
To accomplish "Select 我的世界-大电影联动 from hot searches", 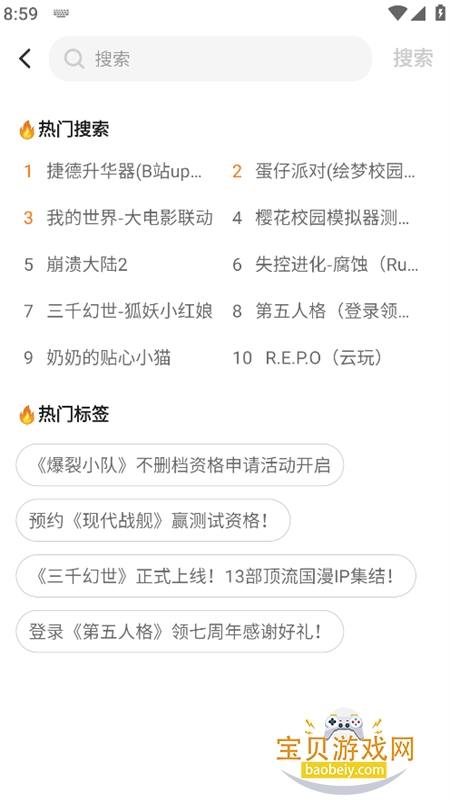I will (130, 218).
